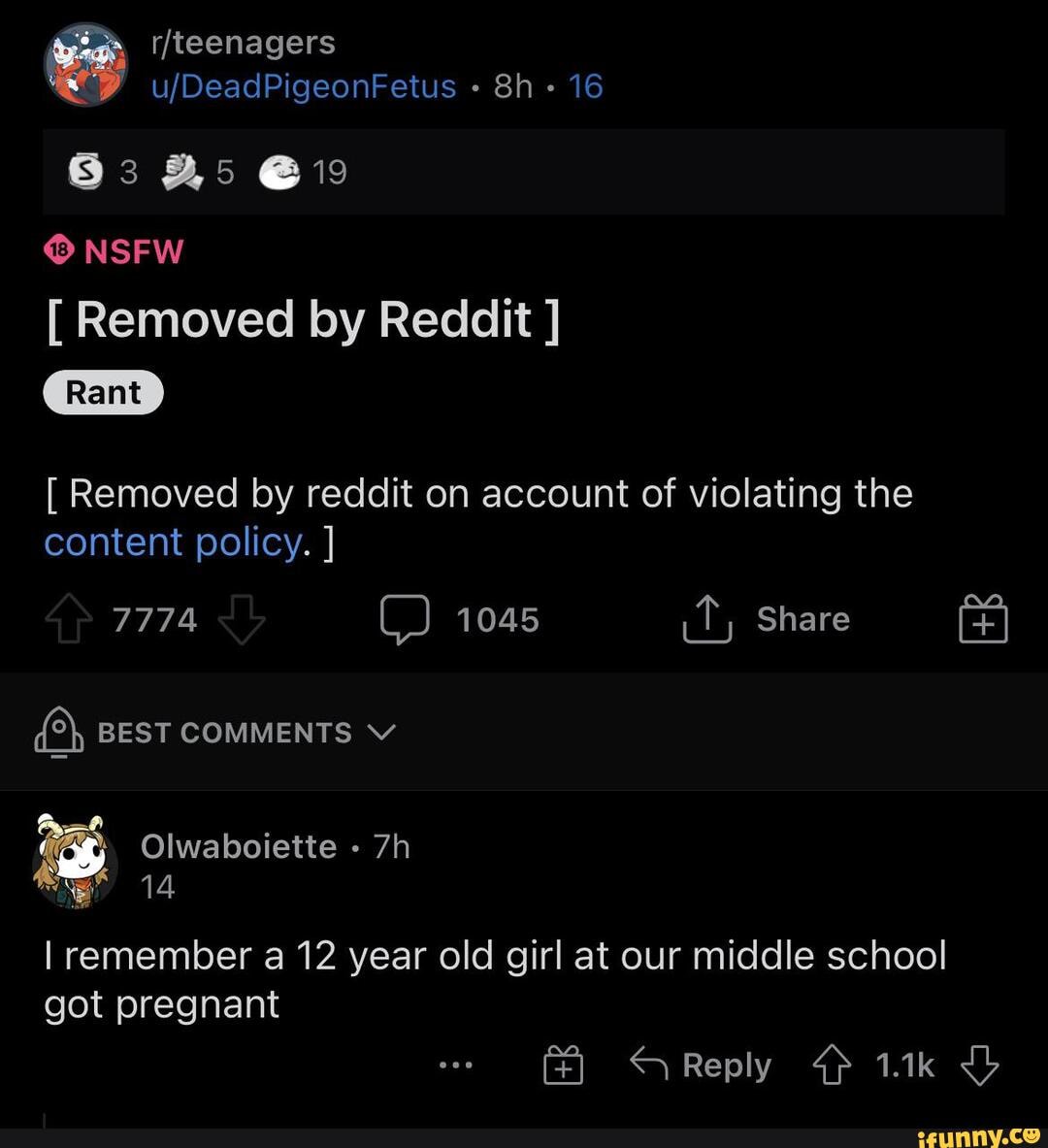Open the r/teenagers subreddit
This screenshot has height=1148, width=1048.
click(244, 43)
